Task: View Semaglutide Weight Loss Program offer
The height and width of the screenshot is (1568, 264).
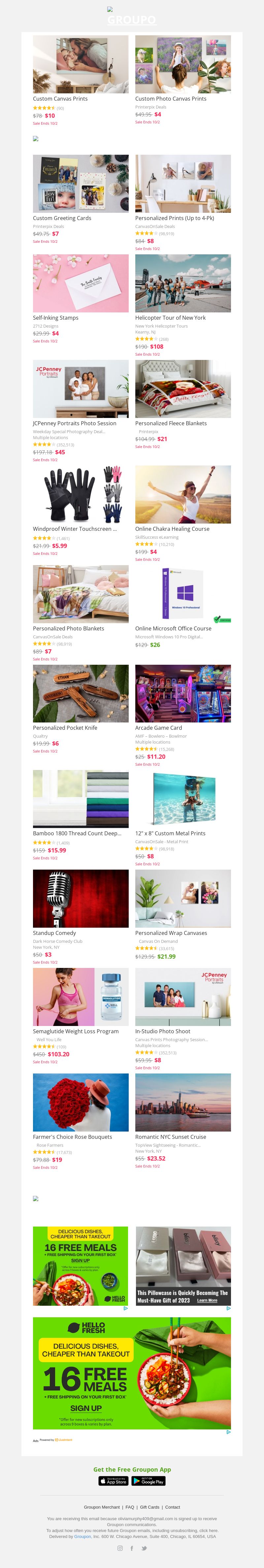Action: pos(80,997)
